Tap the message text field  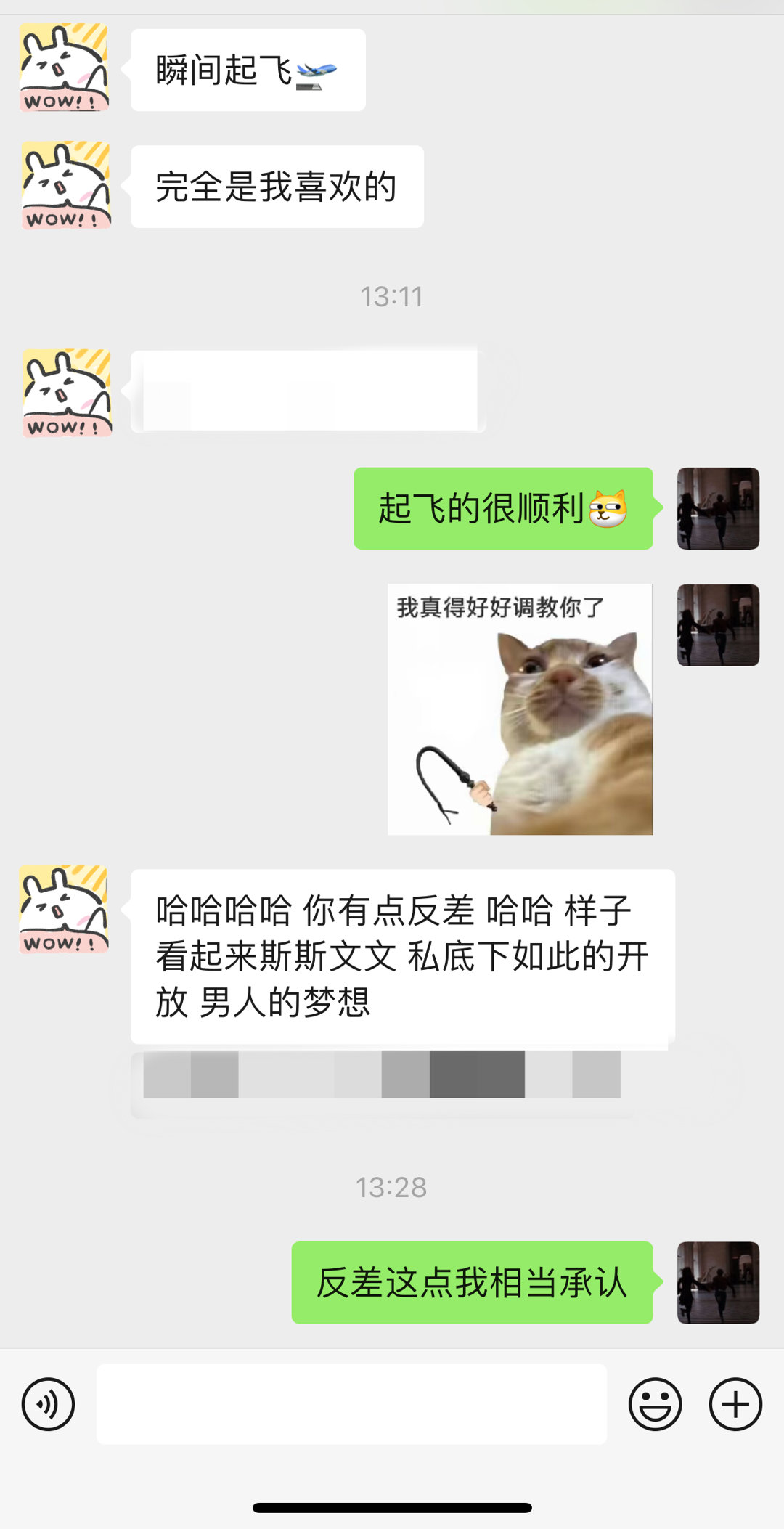pos(351,1404)
